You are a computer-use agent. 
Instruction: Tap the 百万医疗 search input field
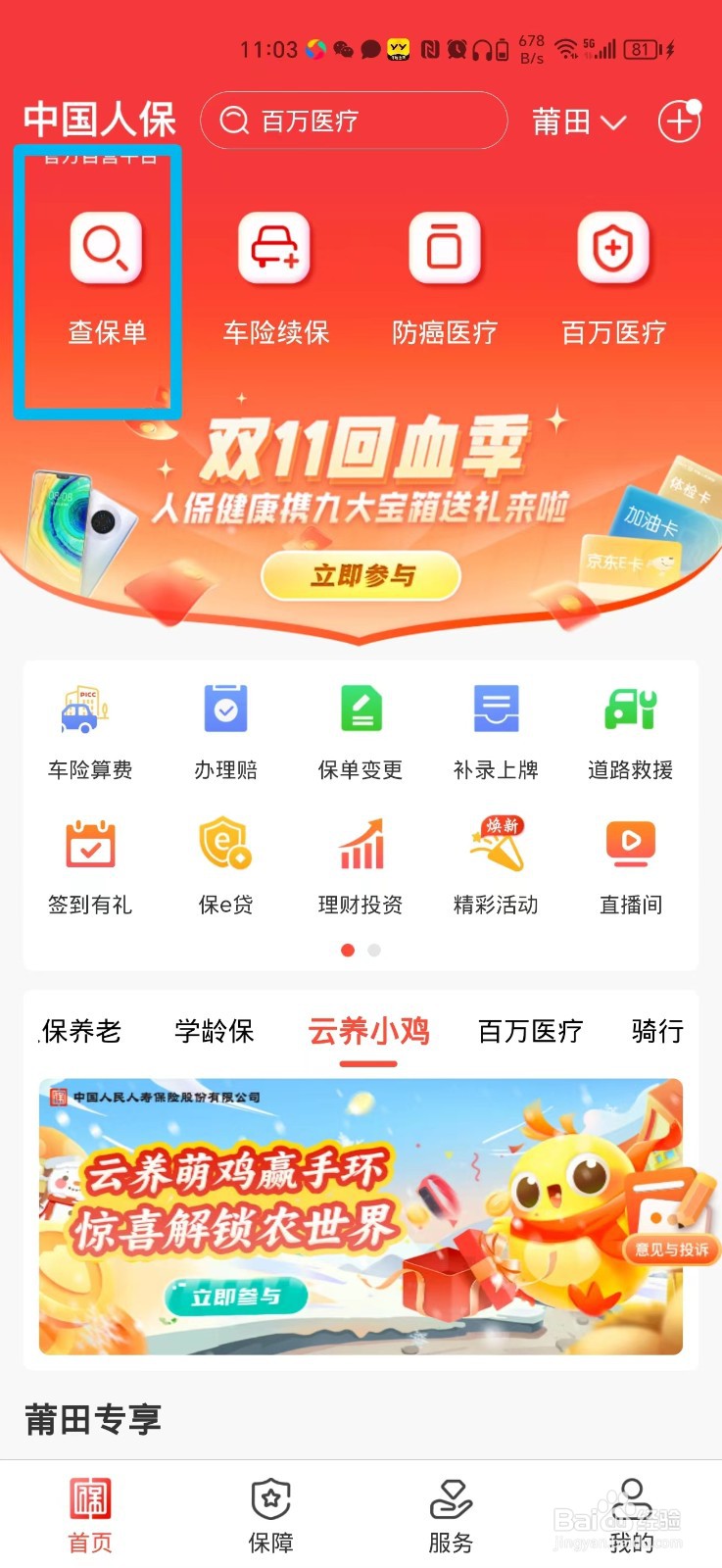coord(353,120)
